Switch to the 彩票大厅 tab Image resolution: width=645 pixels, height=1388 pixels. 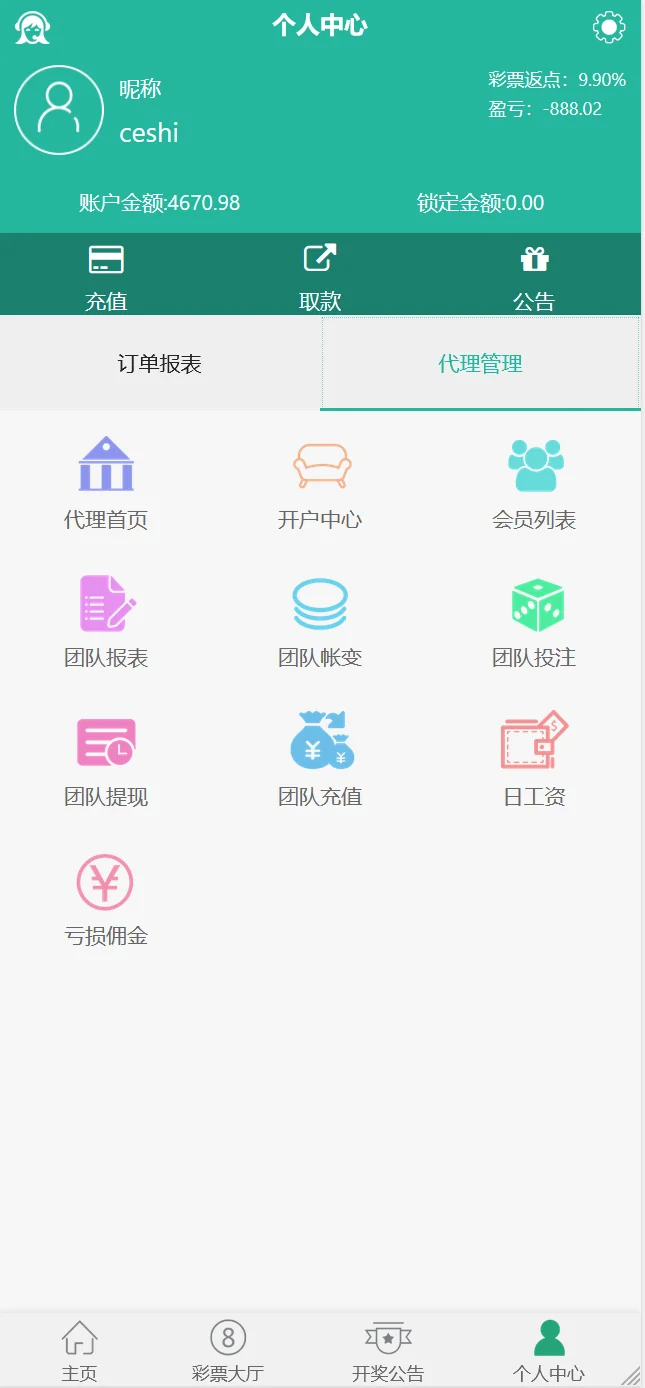point(228,1350)
